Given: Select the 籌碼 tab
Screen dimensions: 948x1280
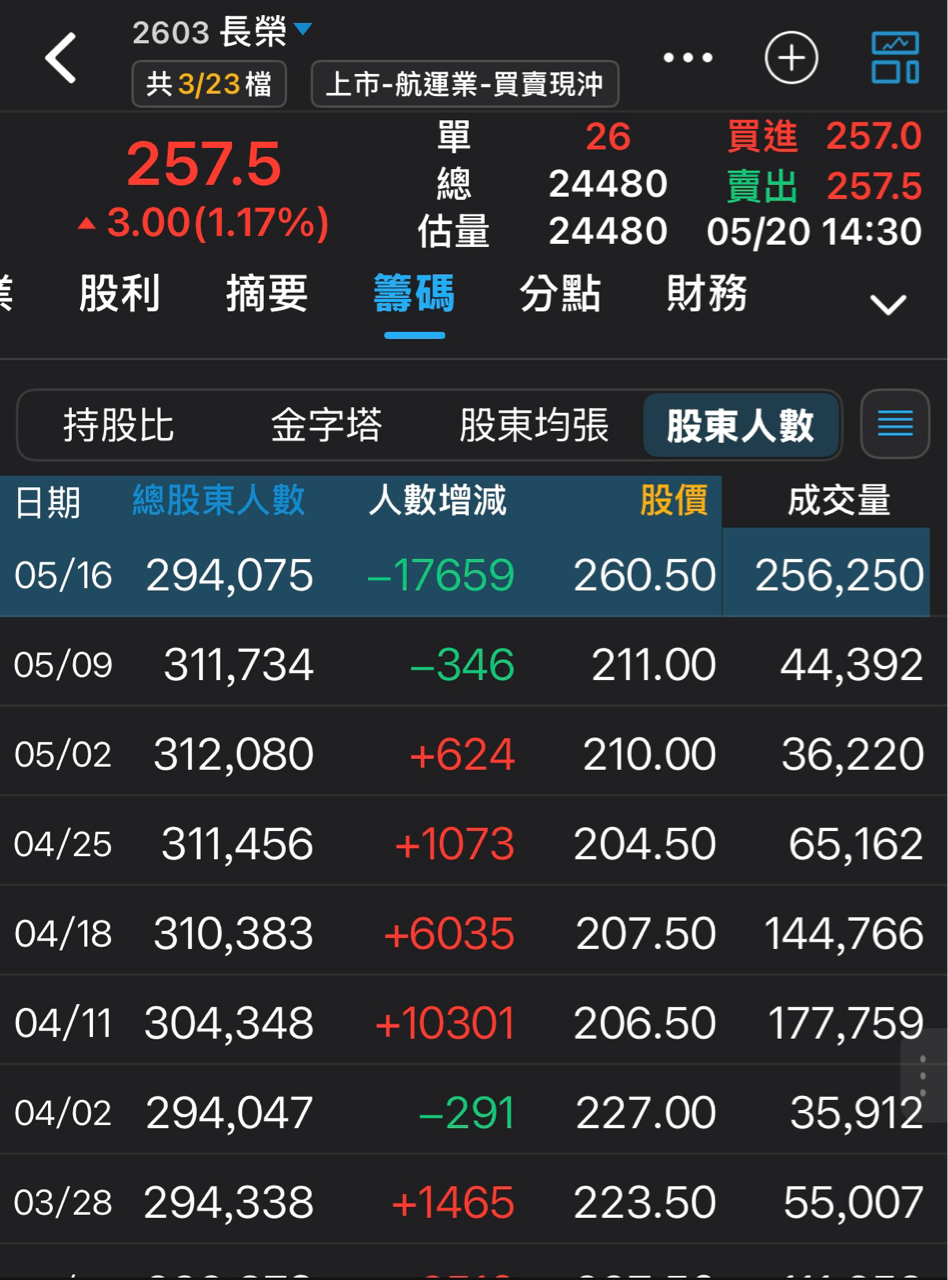Looking at the screenshot, I should [x=414, y=294].
